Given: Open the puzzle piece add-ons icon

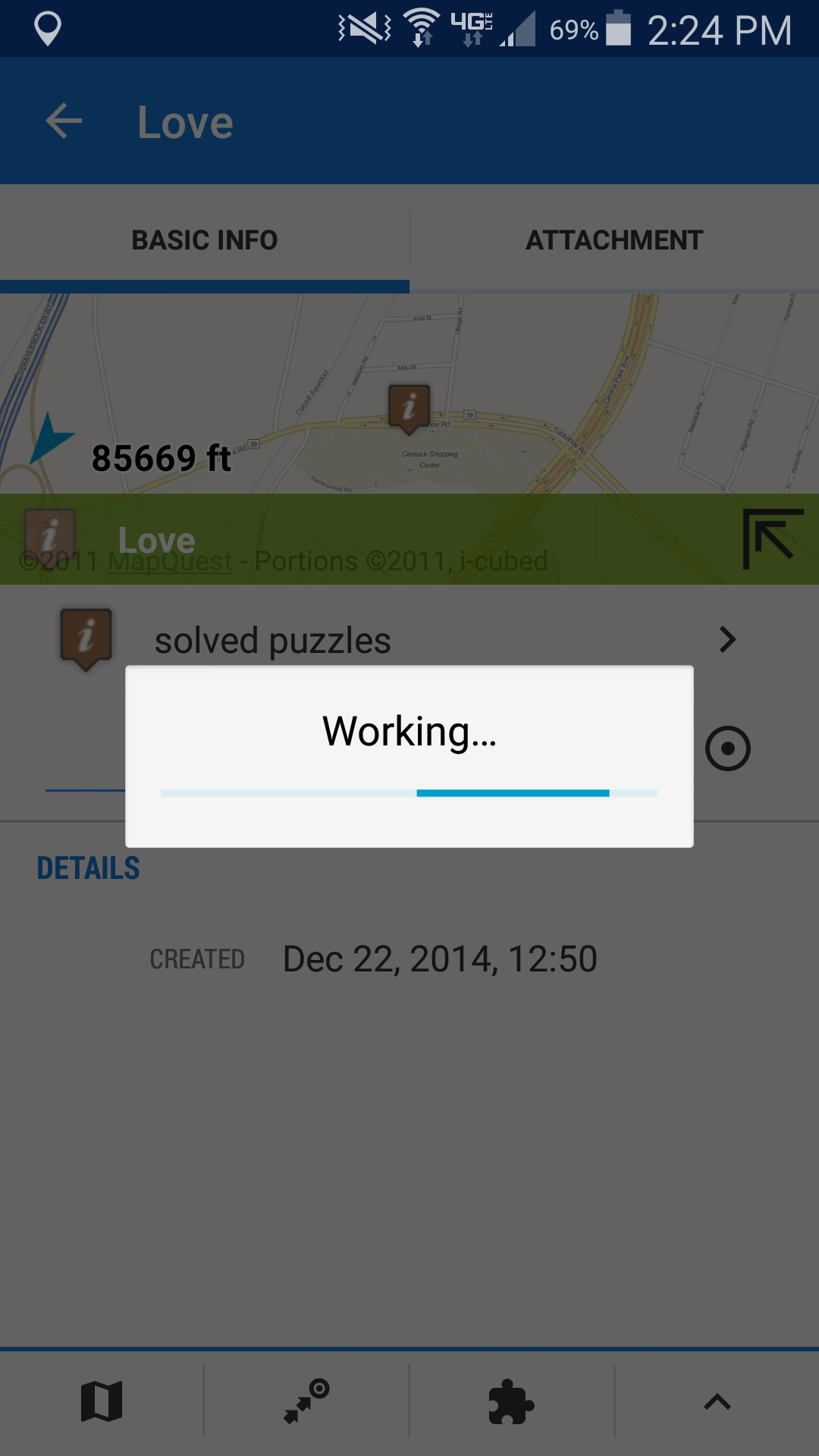Looking at the screenshot, I should click(x=511, y=1401).
